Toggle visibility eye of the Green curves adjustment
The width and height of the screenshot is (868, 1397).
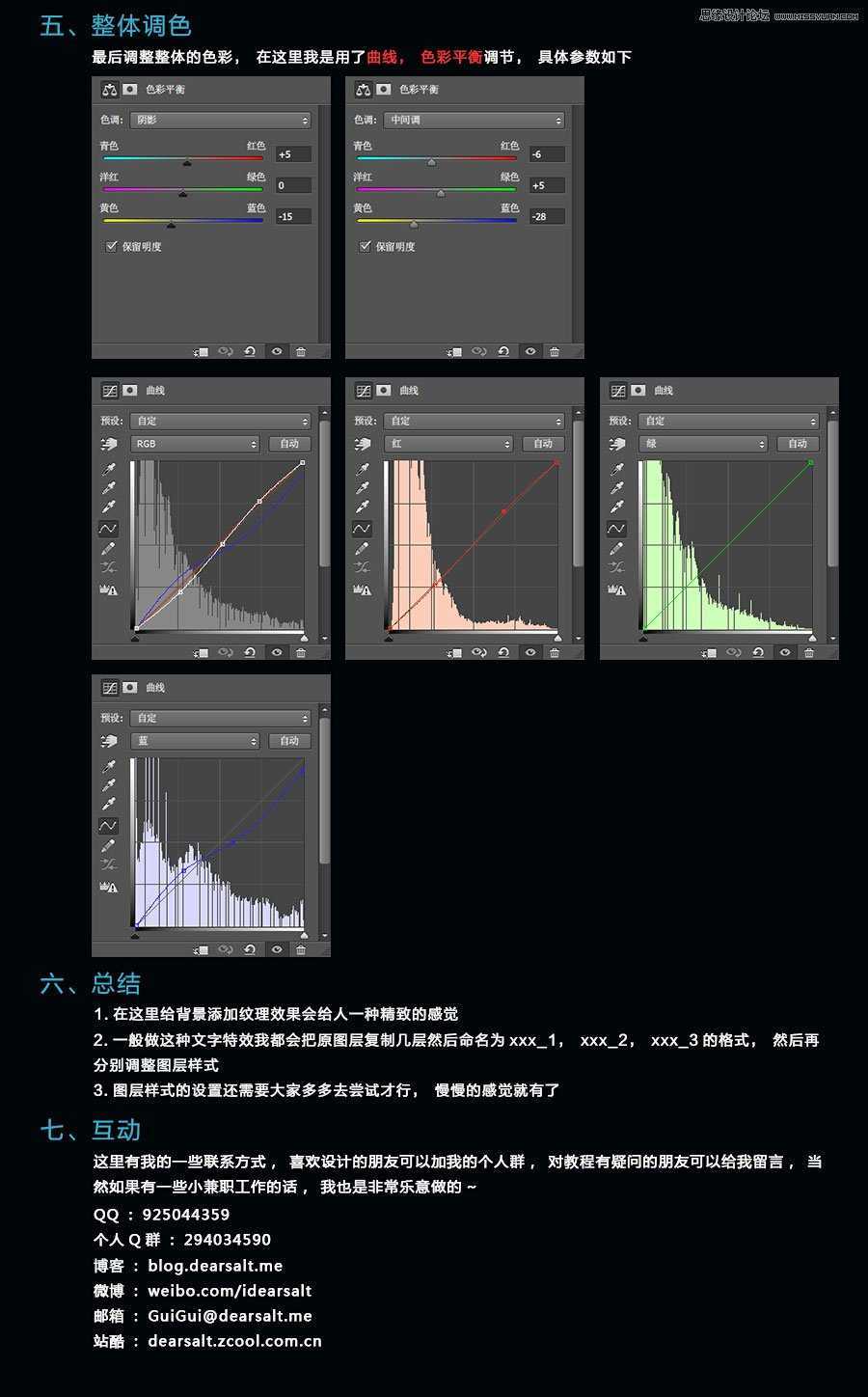point(785,652)
